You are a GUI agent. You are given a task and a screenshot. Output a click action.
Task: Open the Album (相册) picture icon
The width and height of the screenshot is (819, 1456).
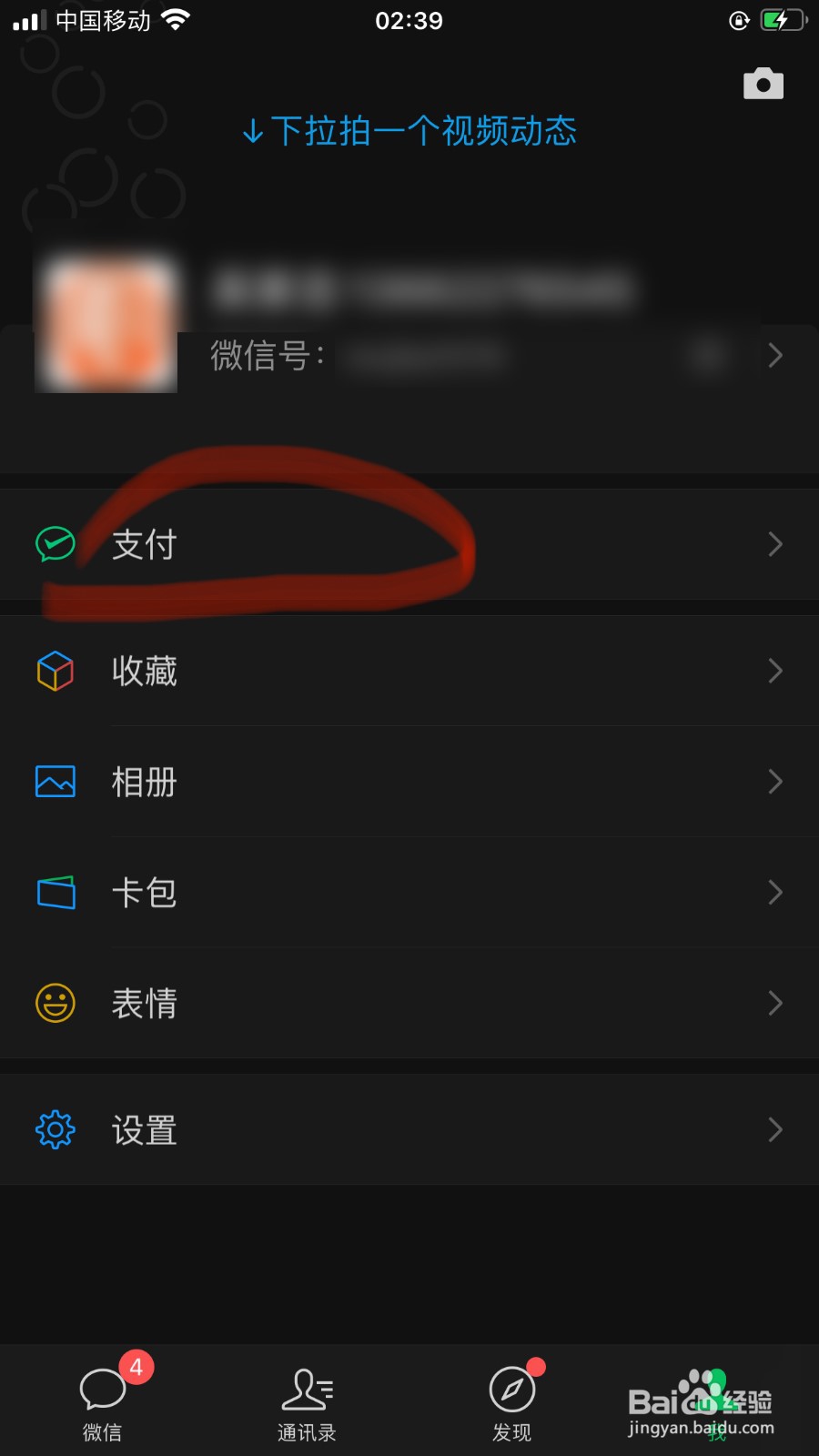point(55,782)
